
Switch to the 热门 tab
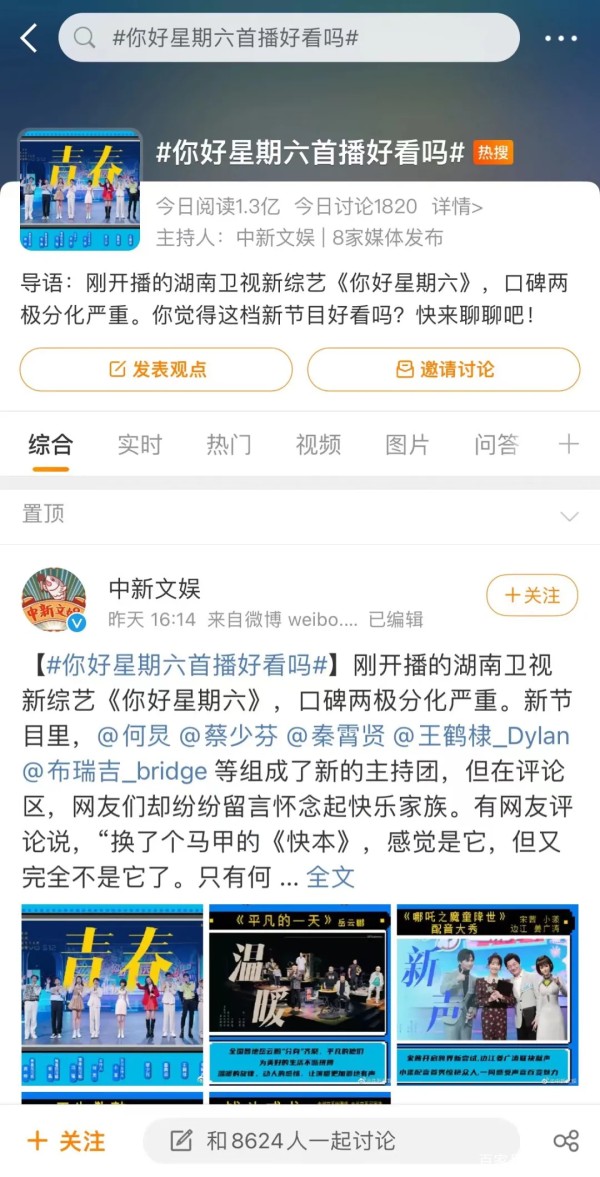click(x=228, y=444)
